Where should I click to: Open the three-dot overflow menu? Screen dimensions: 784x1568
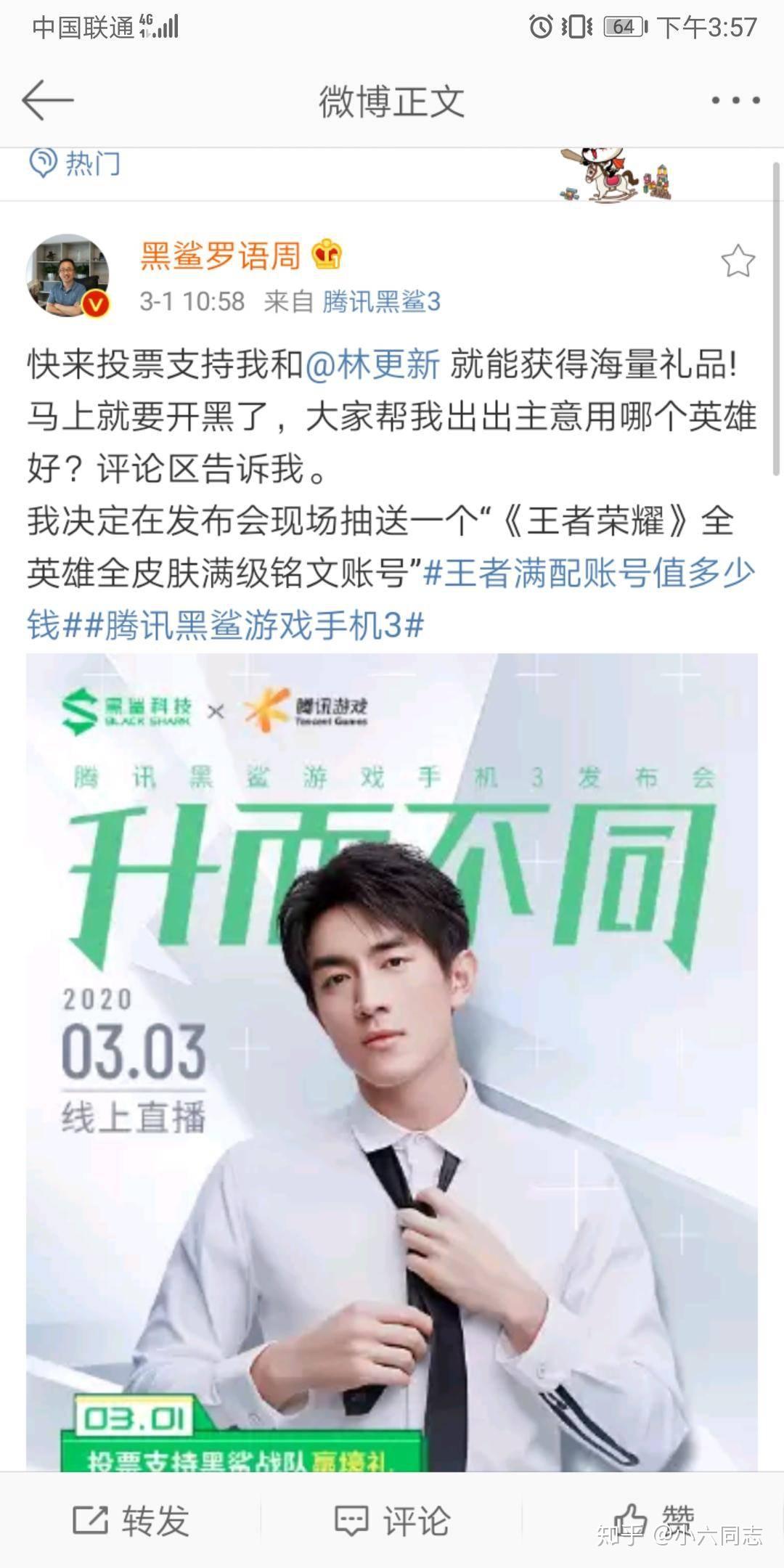[735, 101]
